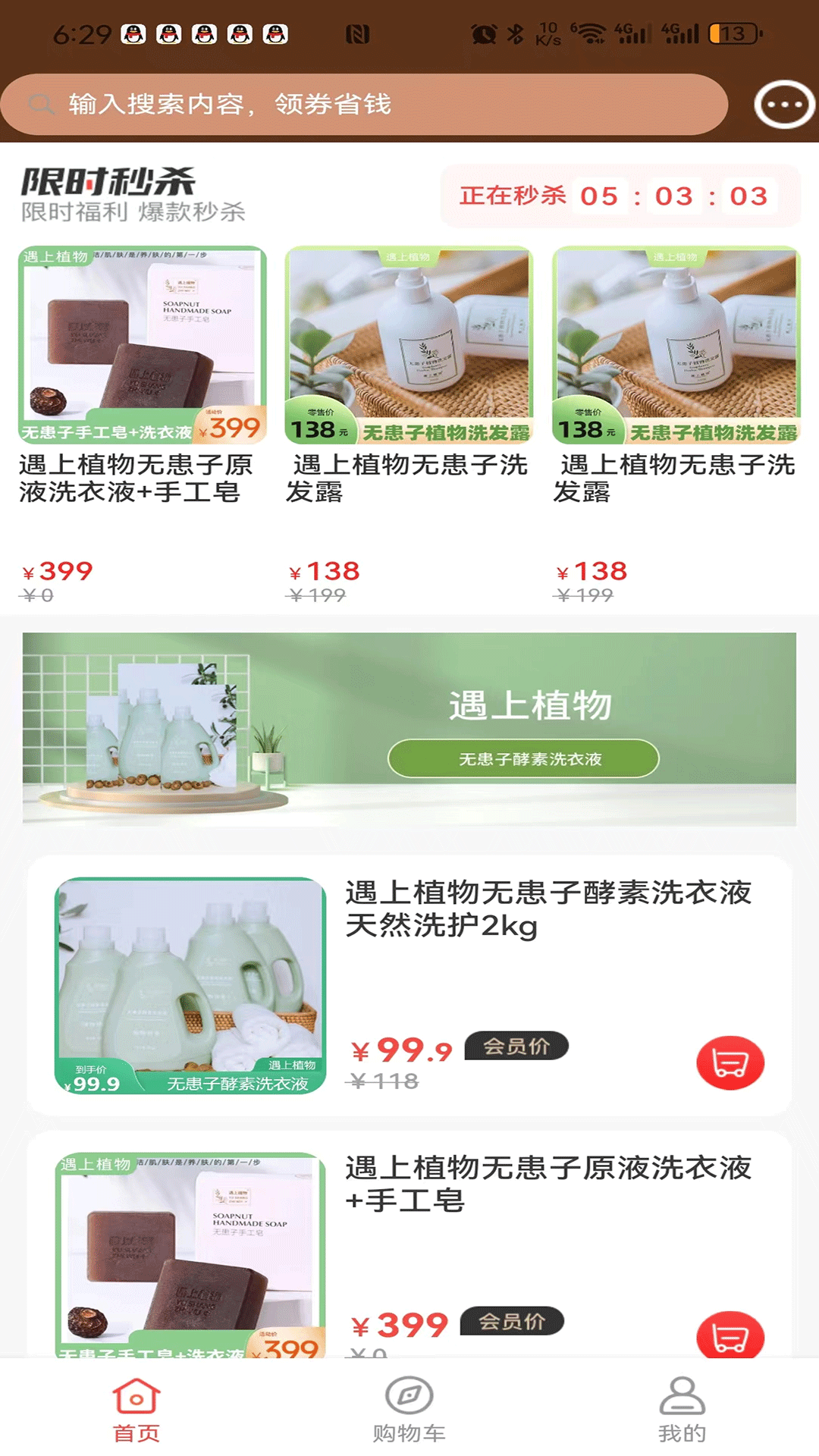Add 无患子酵素洗衣液 ¥99.9 to cart
819x1456 pixels.
(x=730, y=1062)
